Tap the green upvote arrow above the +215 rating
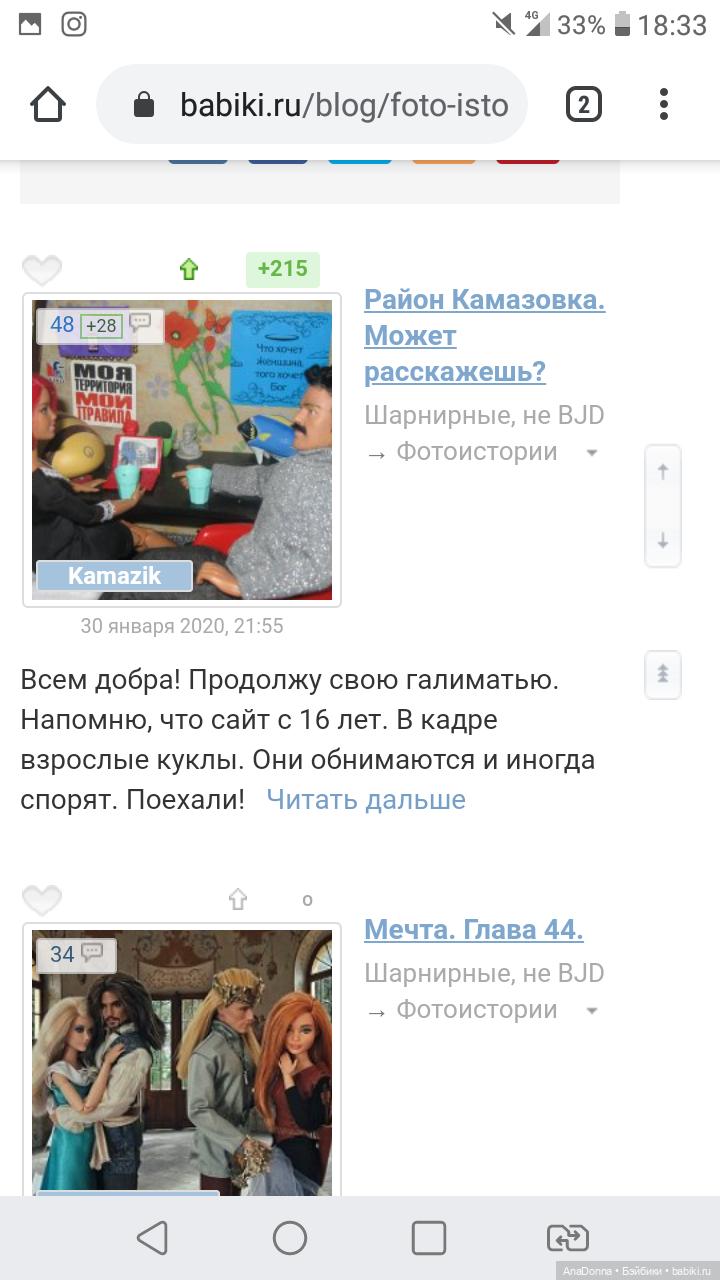Viewport: 720px width, 1280px height. point(189,269)
